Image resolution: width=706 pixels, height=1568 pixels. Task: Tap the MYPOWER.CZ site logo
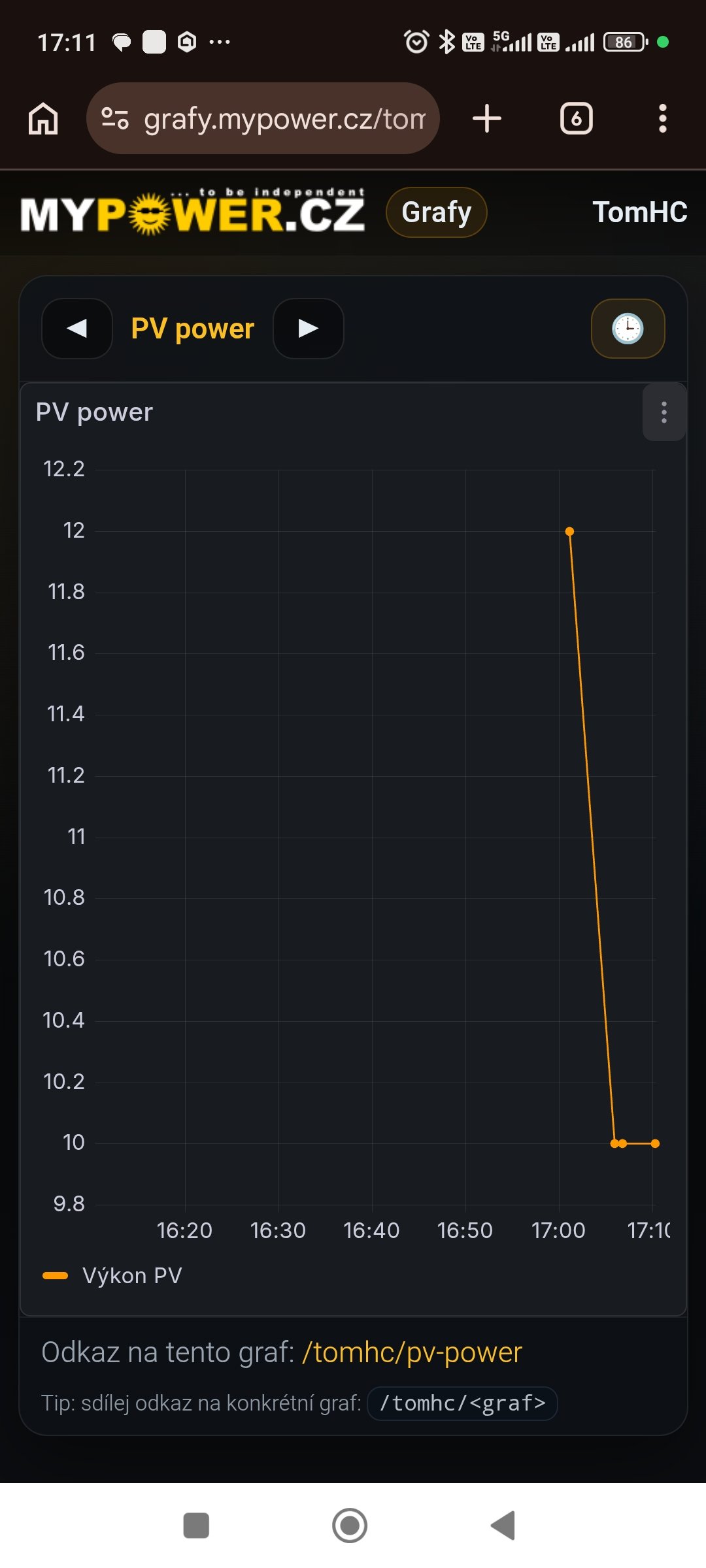[192, 212]
